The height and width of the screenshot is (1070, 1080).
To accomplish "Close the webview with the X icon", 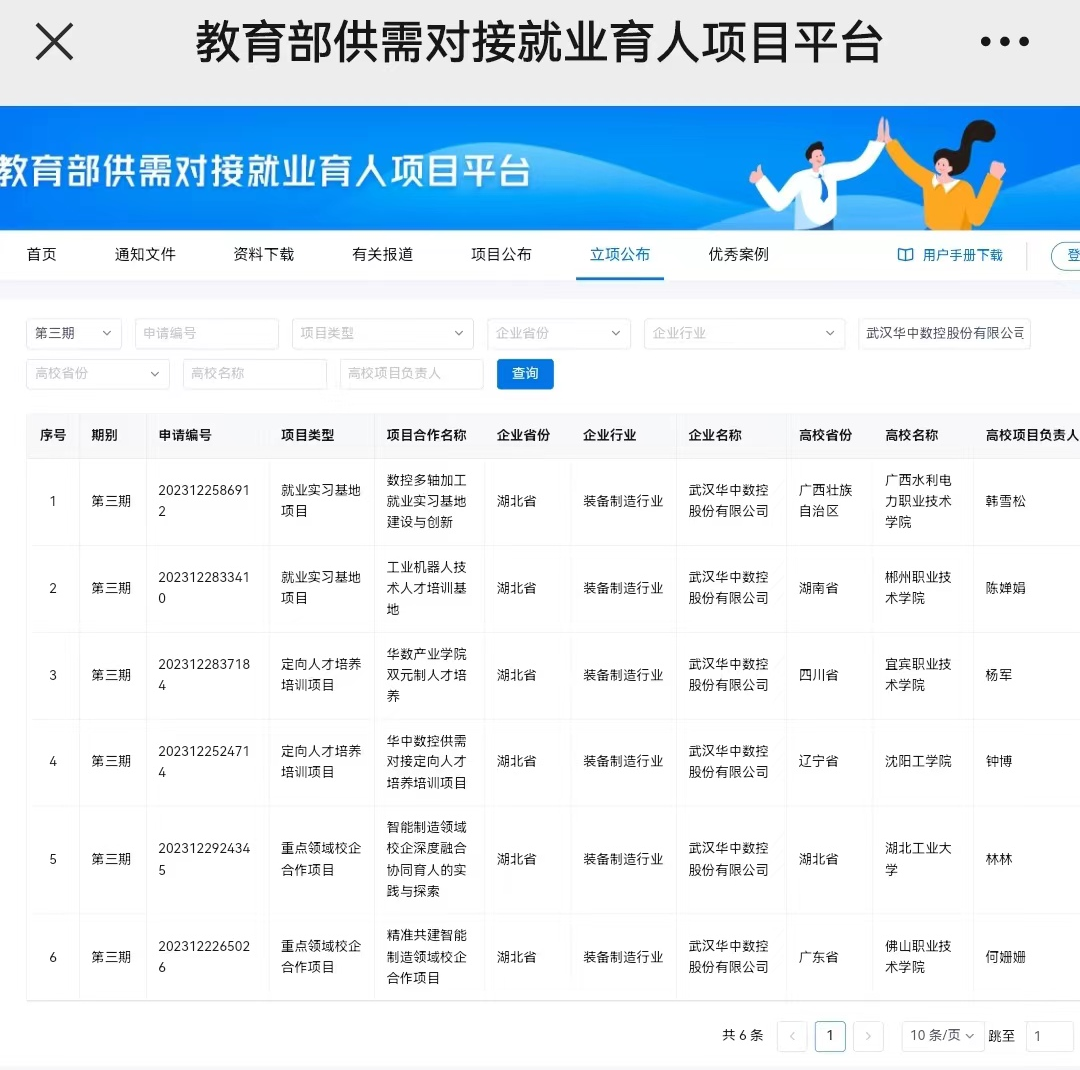I will coord(54,42).
